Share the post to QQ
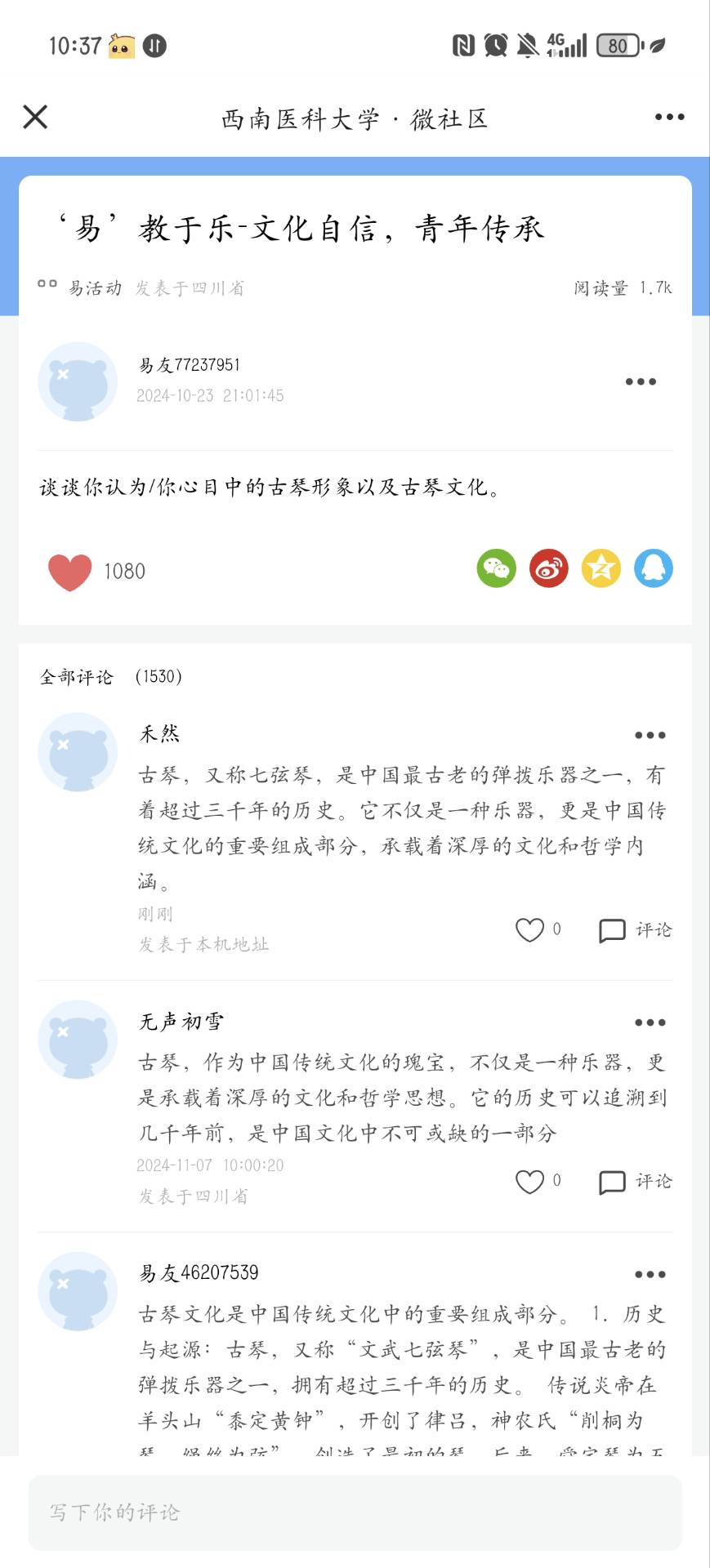Viewport: 710px width, 1568px height. pos(653,568)
